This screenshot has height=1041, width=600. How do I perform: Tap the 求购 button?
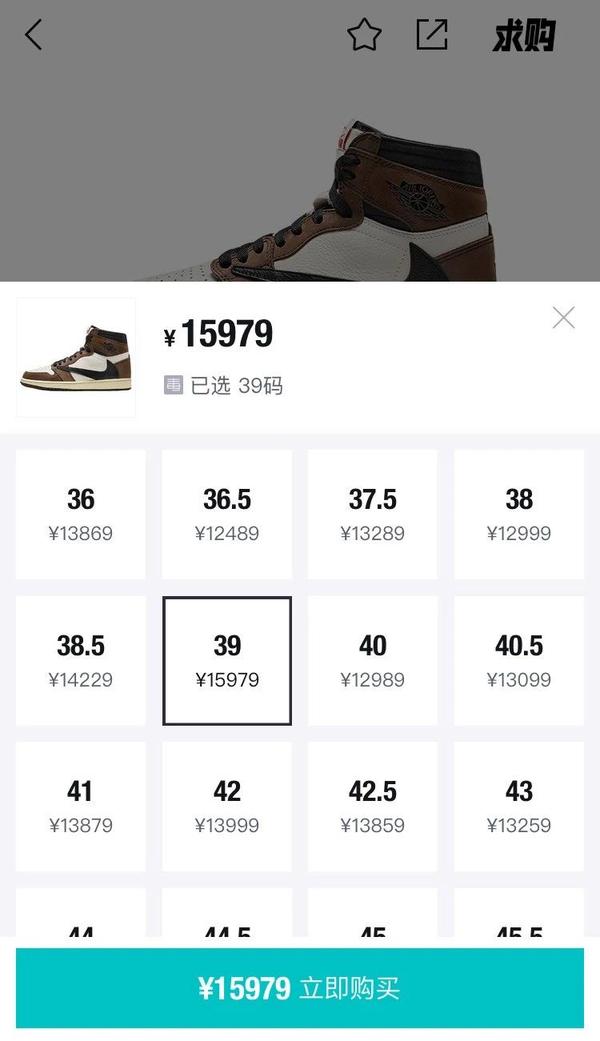[523, 37]
